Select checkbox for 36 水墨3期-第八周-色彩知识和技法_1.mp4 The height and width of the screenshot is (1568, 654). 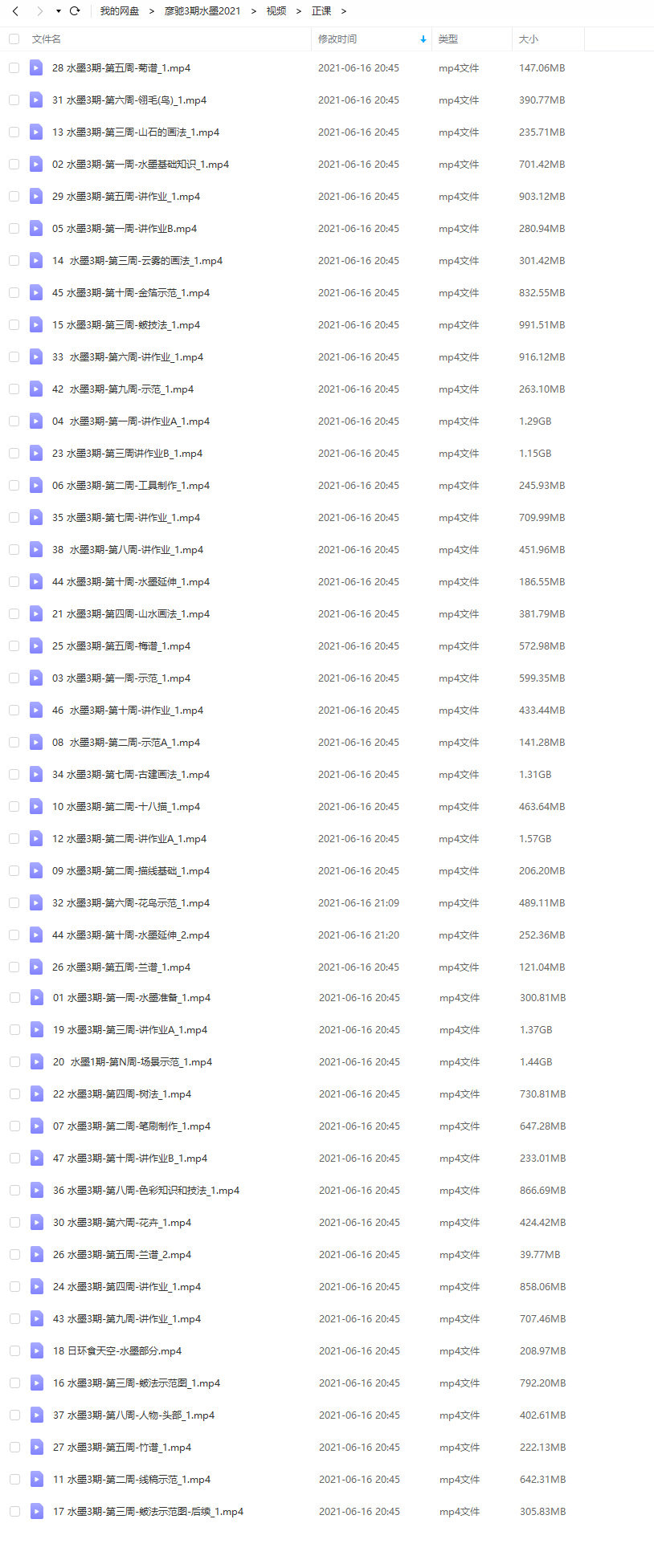click(14, 1191)
